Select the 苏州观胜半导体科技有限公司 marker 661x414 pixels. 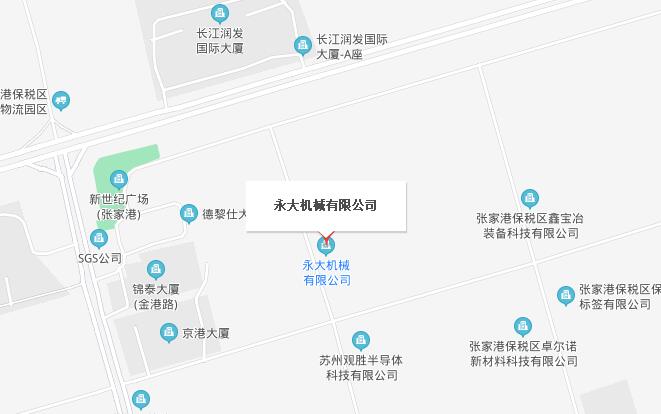click(360, 341)
